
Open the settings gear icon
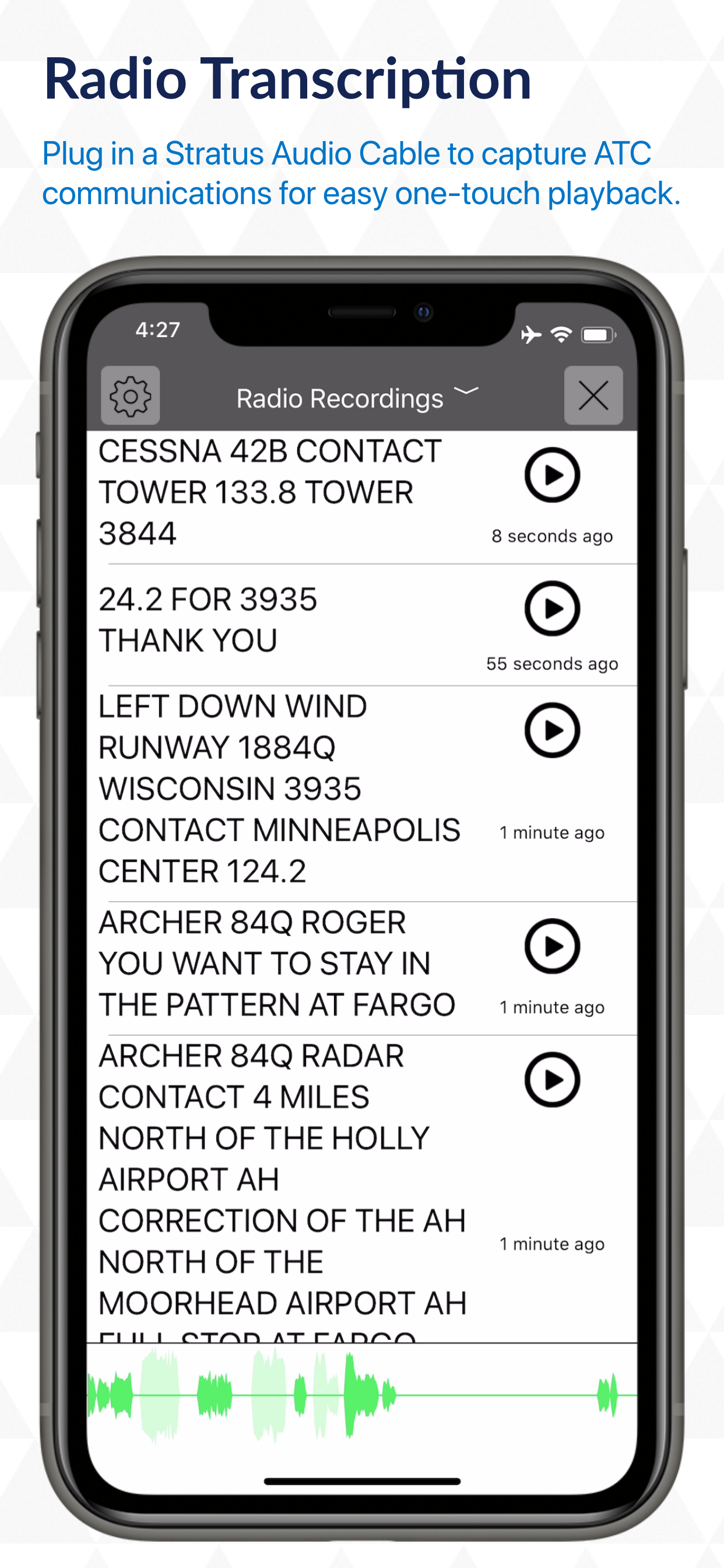(131, 395)
